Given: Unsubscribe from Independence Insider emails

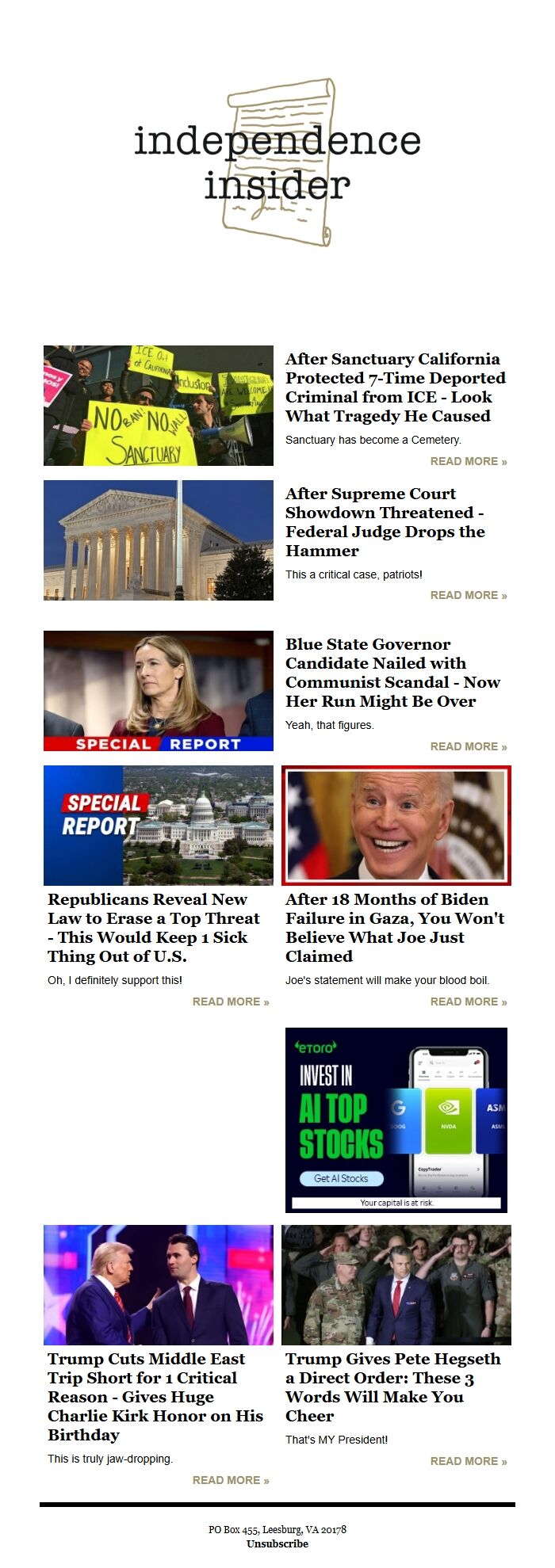Looking at the screenshot, I should point(277,1543).
